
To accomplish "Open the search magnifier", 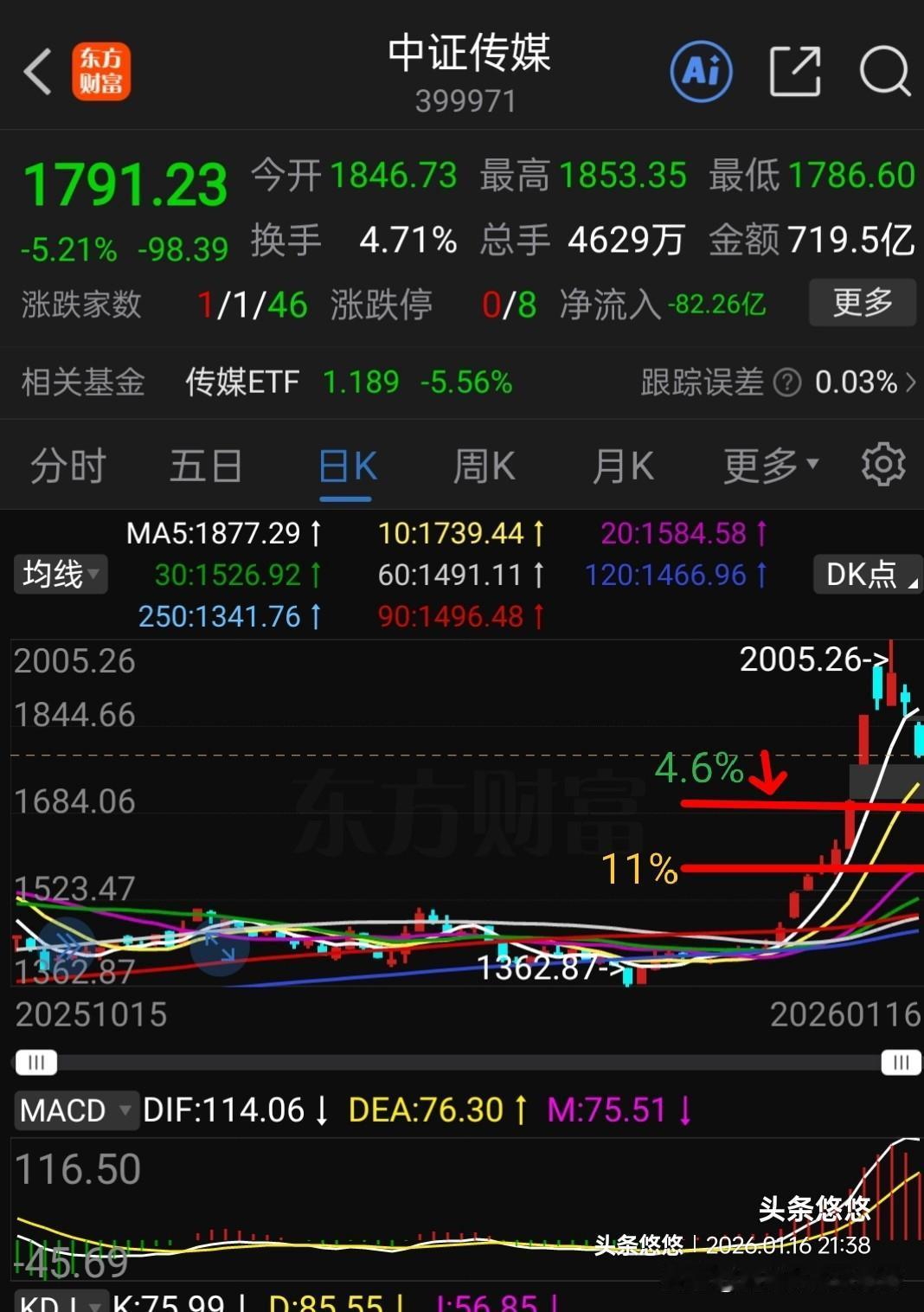I will click(884, 71).
